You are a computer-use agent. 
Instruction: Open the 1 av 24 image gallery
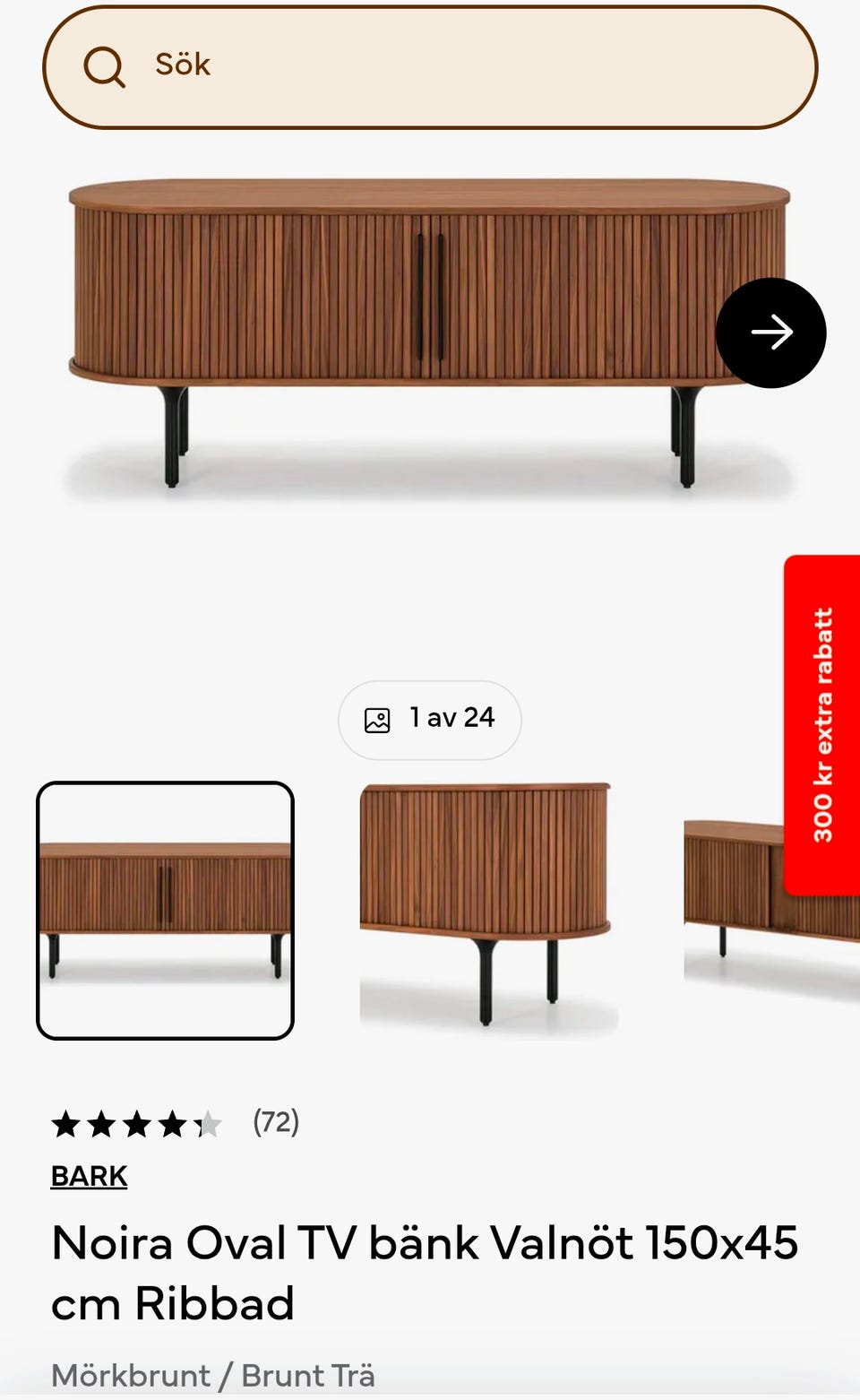[430, 720]
